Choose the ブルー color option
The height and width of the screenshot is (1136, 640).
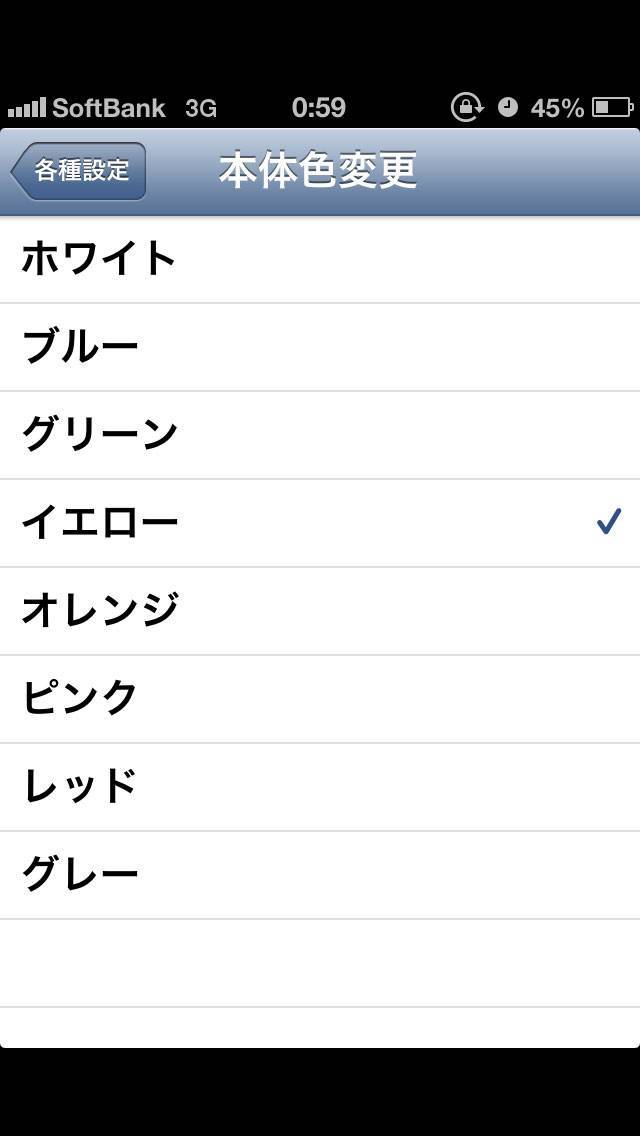point(320,347)
